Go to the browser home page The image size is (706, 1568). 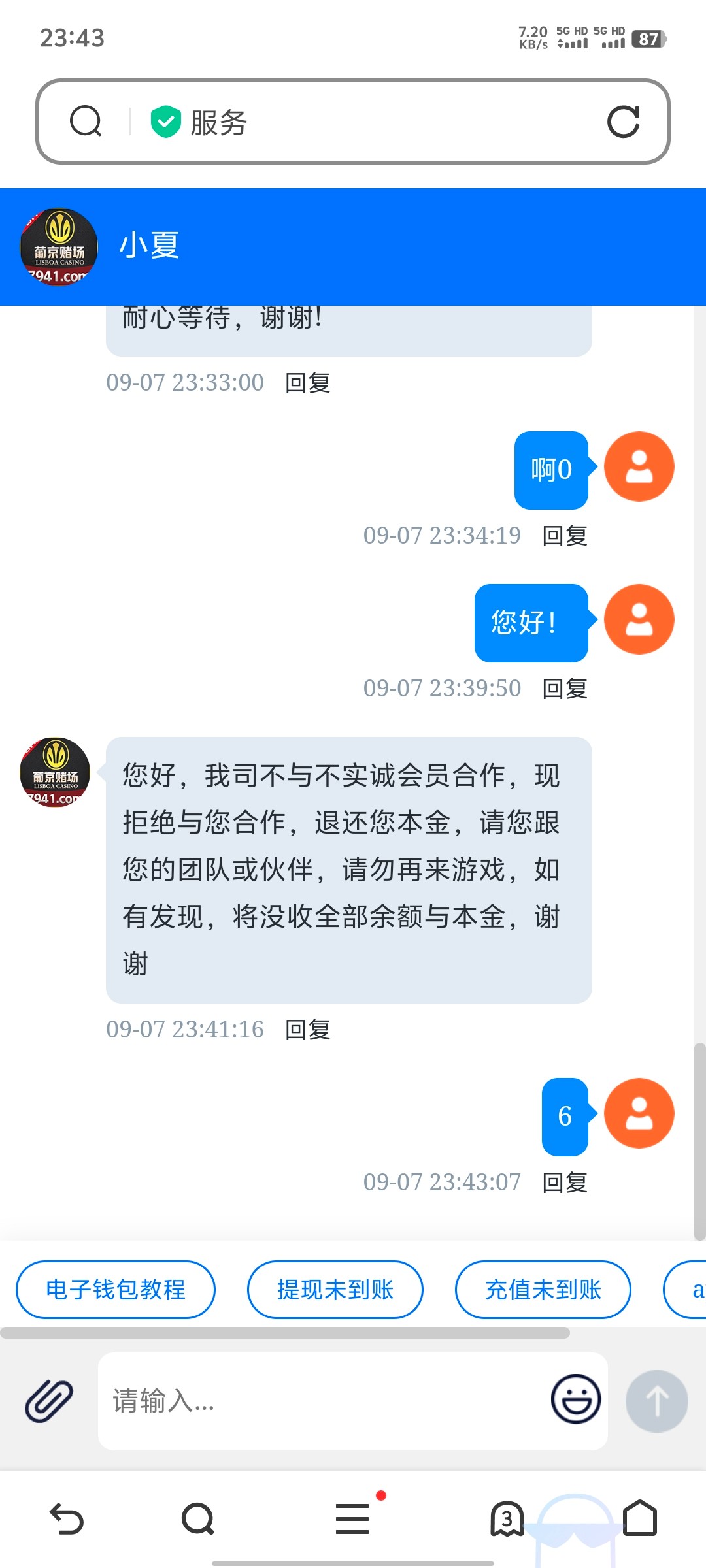(x=639, y=1518)
